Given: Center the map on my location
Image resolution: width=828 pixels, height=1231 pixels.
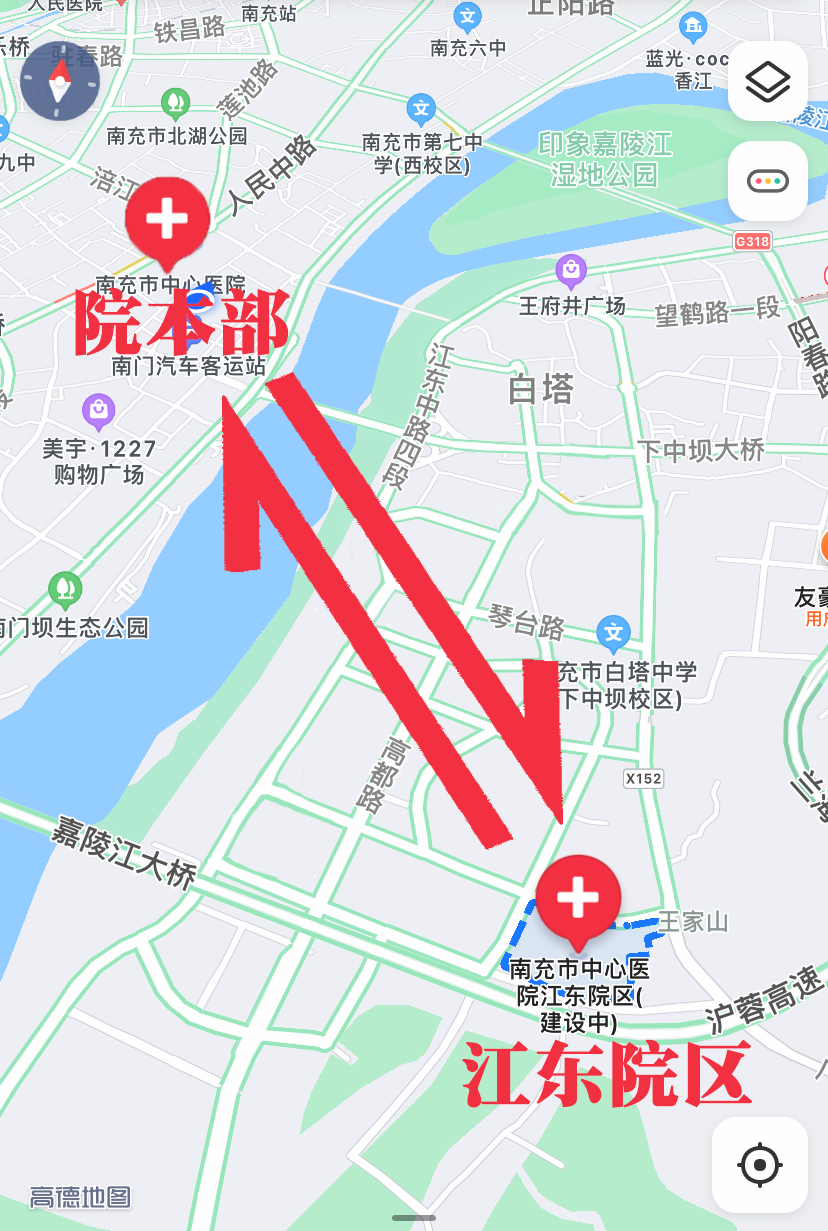Looking at the screenshot, I should pos(759,1165).
